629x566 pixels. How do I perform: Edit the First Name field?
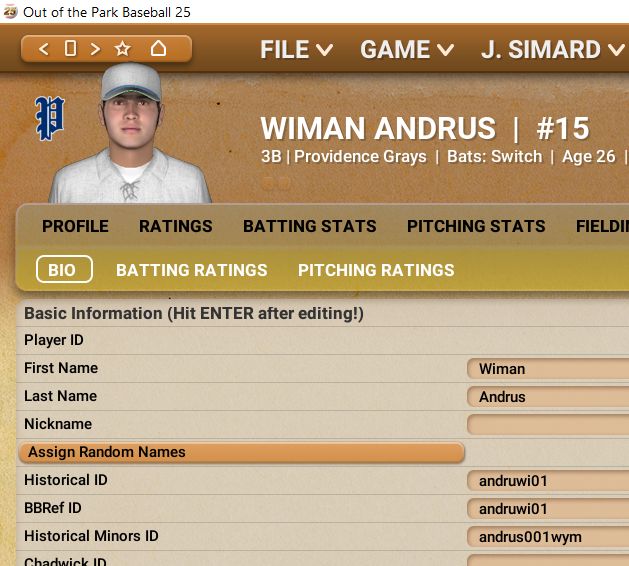tap(547, 369)
